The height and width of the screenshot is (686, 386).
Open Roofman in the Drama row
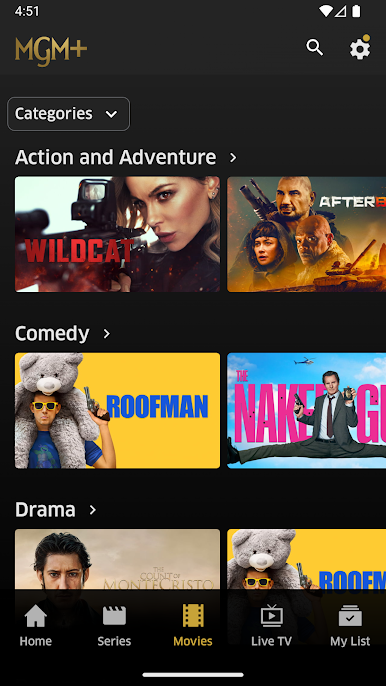pyautogui.click(x=306, y=560)
